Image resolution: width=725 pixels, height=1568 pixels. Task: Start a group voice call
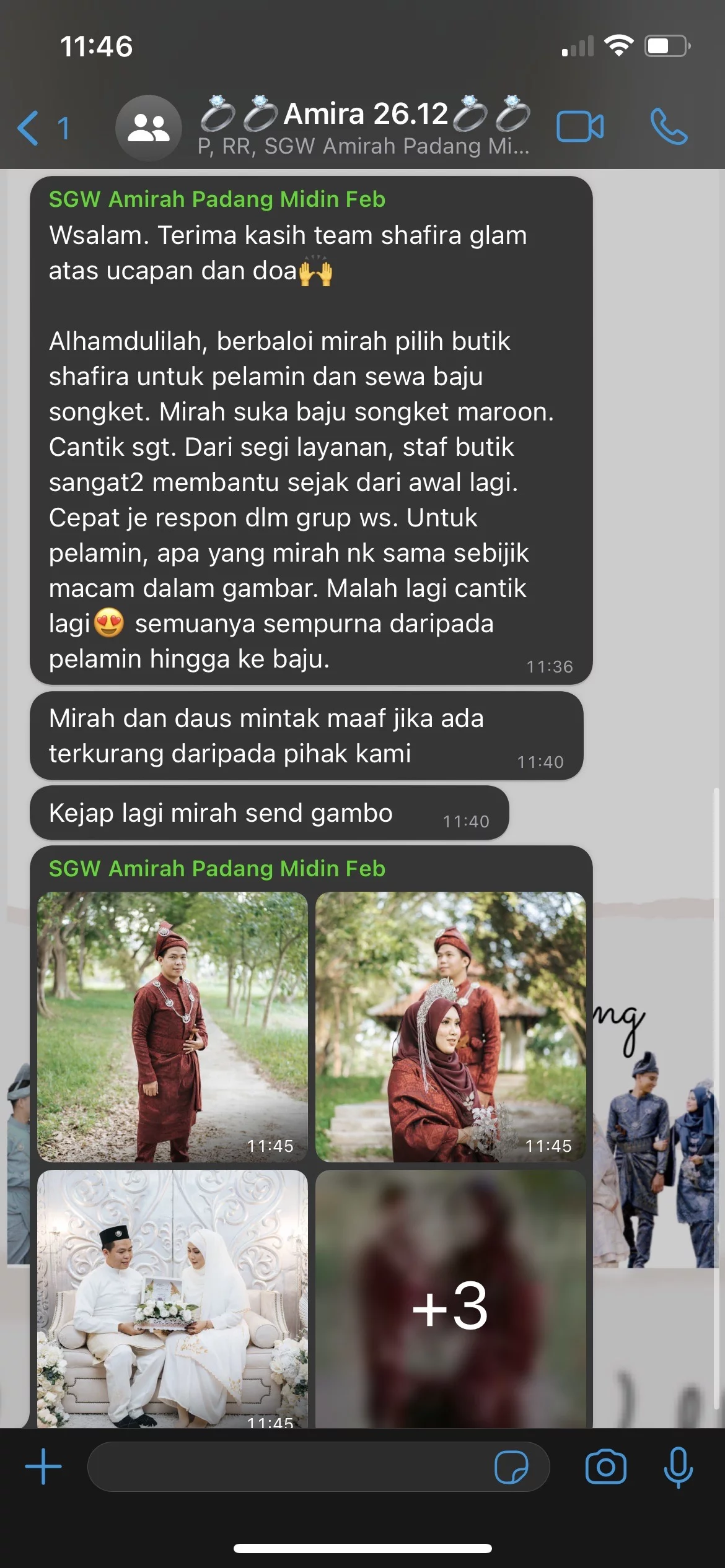coord(668,127)
